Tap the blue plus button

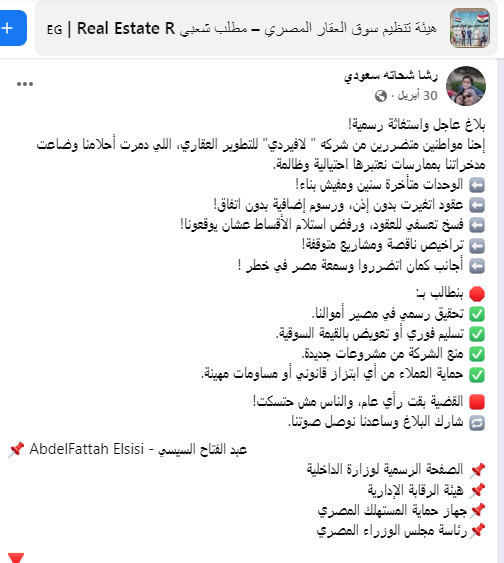tap(12, 28)
